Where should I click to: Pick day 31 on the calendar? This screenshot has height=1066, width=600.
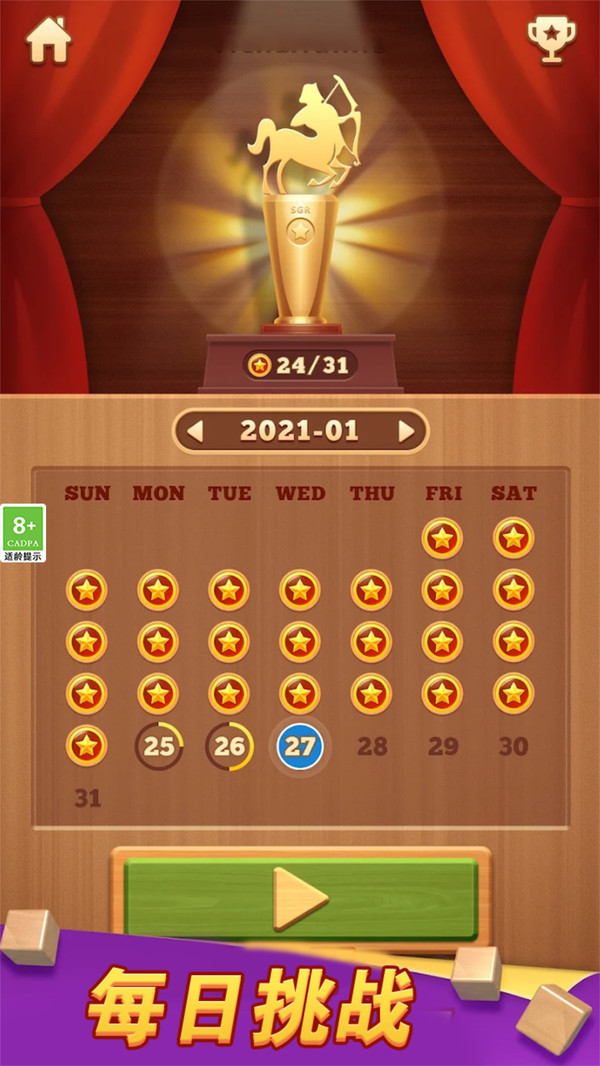tap(88, 798)
